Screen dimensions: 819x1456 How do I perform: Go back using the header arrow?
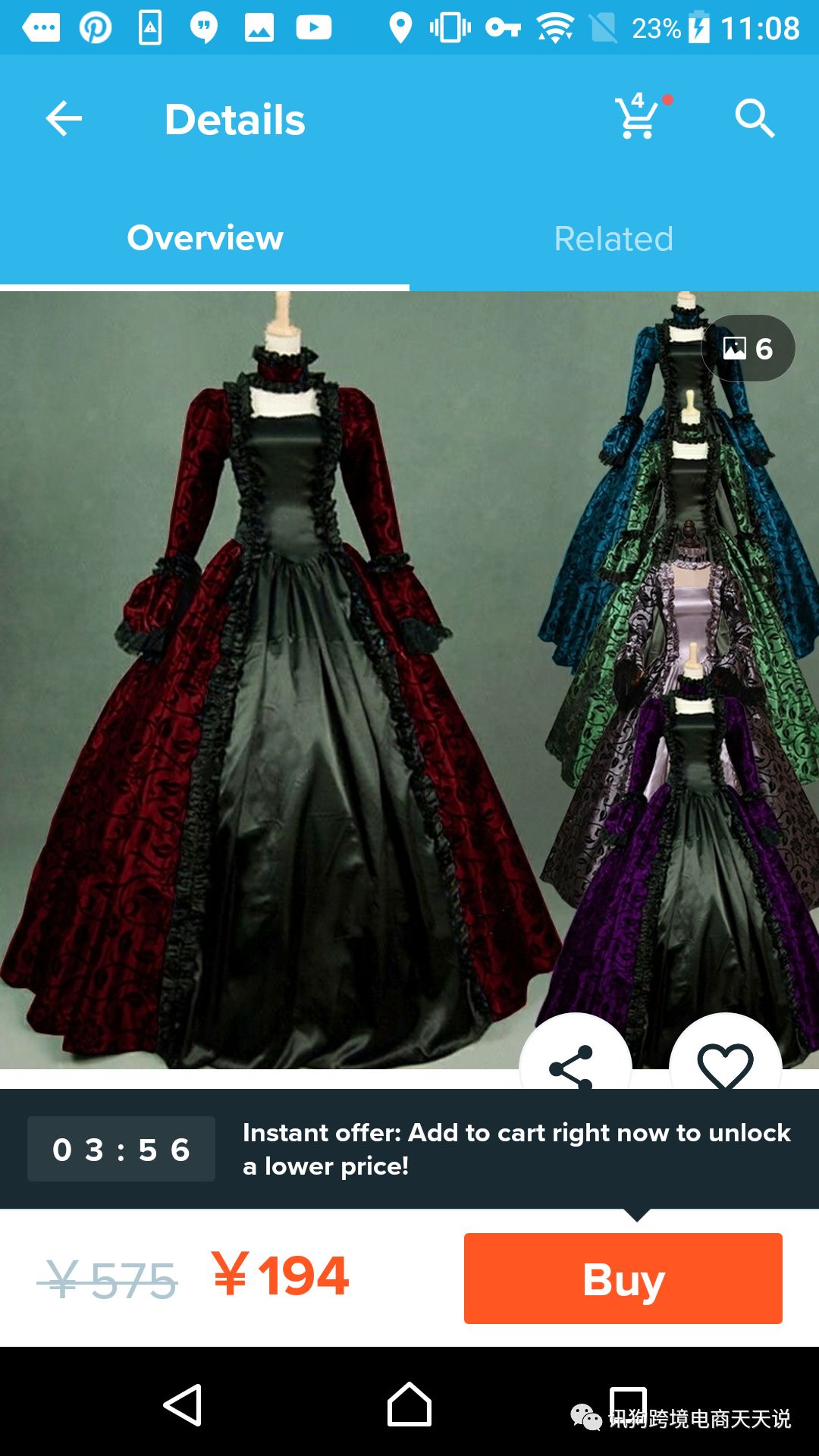click(x=64, y=119)
